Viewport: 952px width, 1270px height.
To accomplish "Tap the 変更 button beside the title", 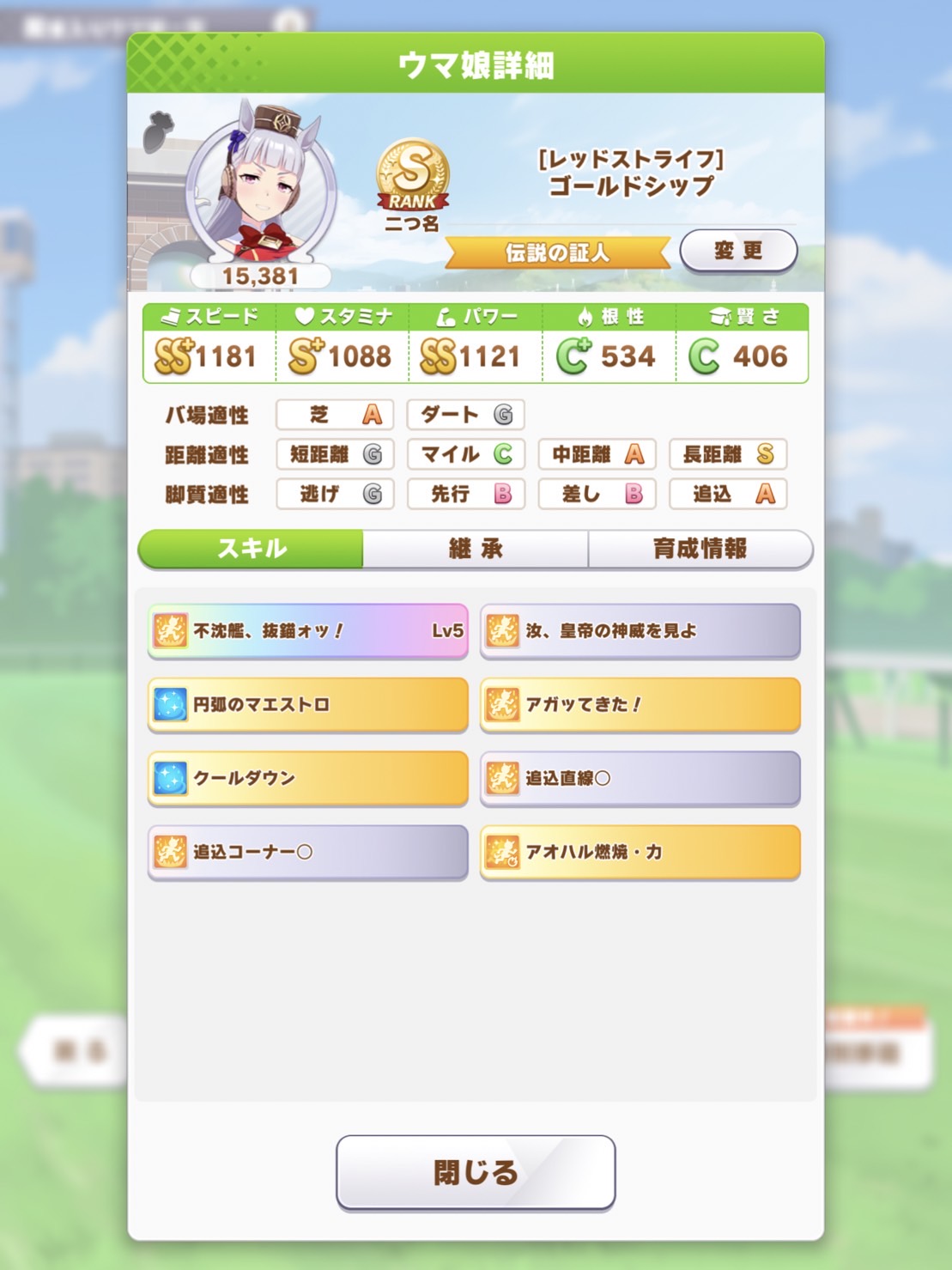I will (738, 251).
